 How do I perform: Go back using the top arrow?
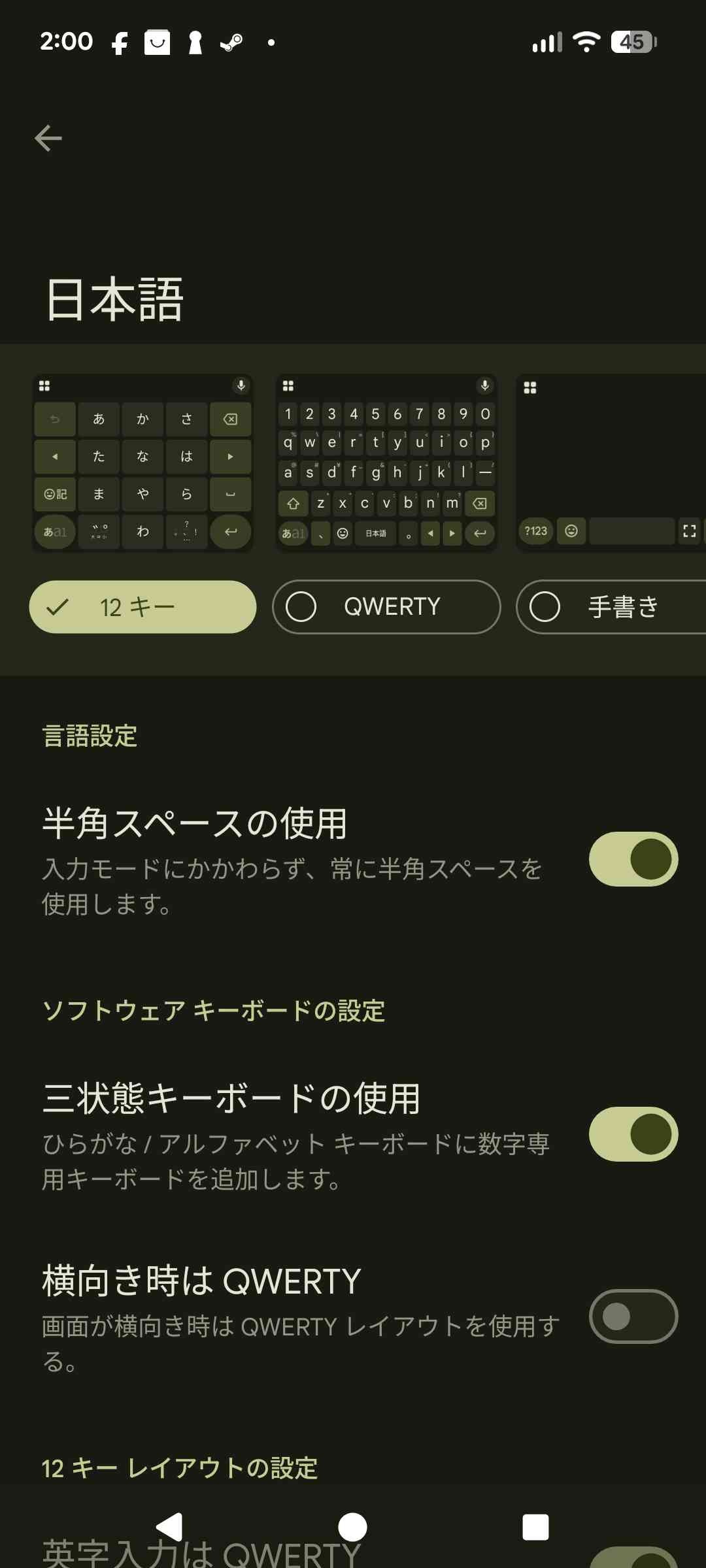48,139
